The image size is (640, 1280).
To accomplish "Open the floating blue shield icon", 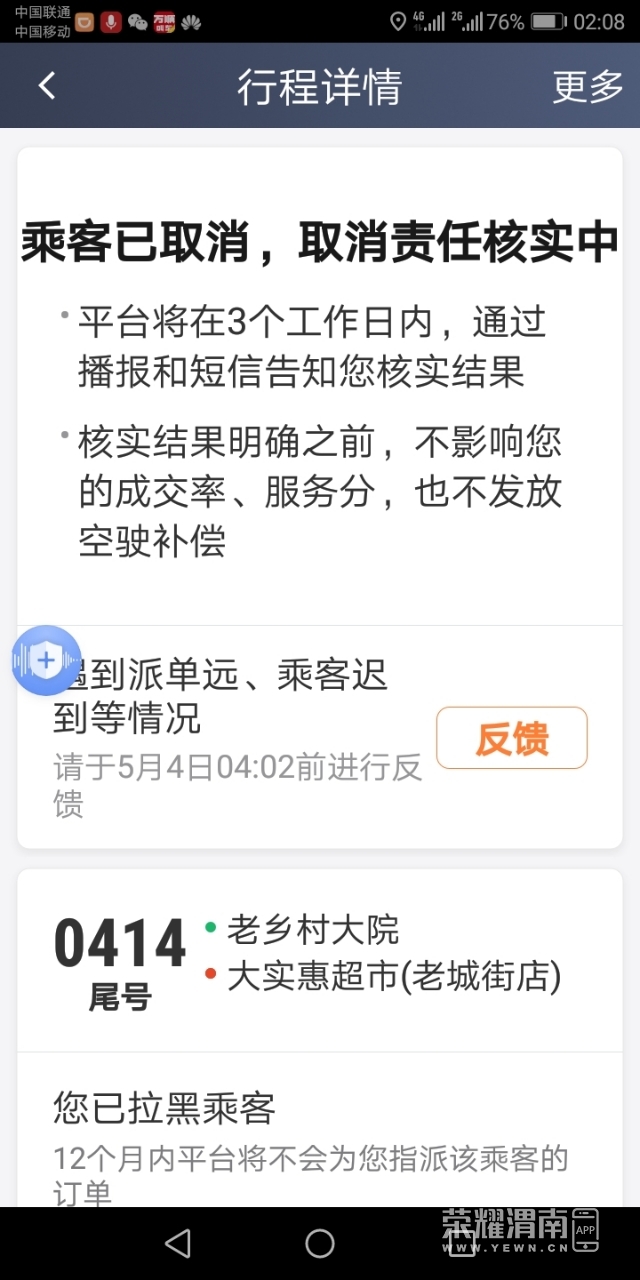I will pyautogui.click(x=46, y=660).
